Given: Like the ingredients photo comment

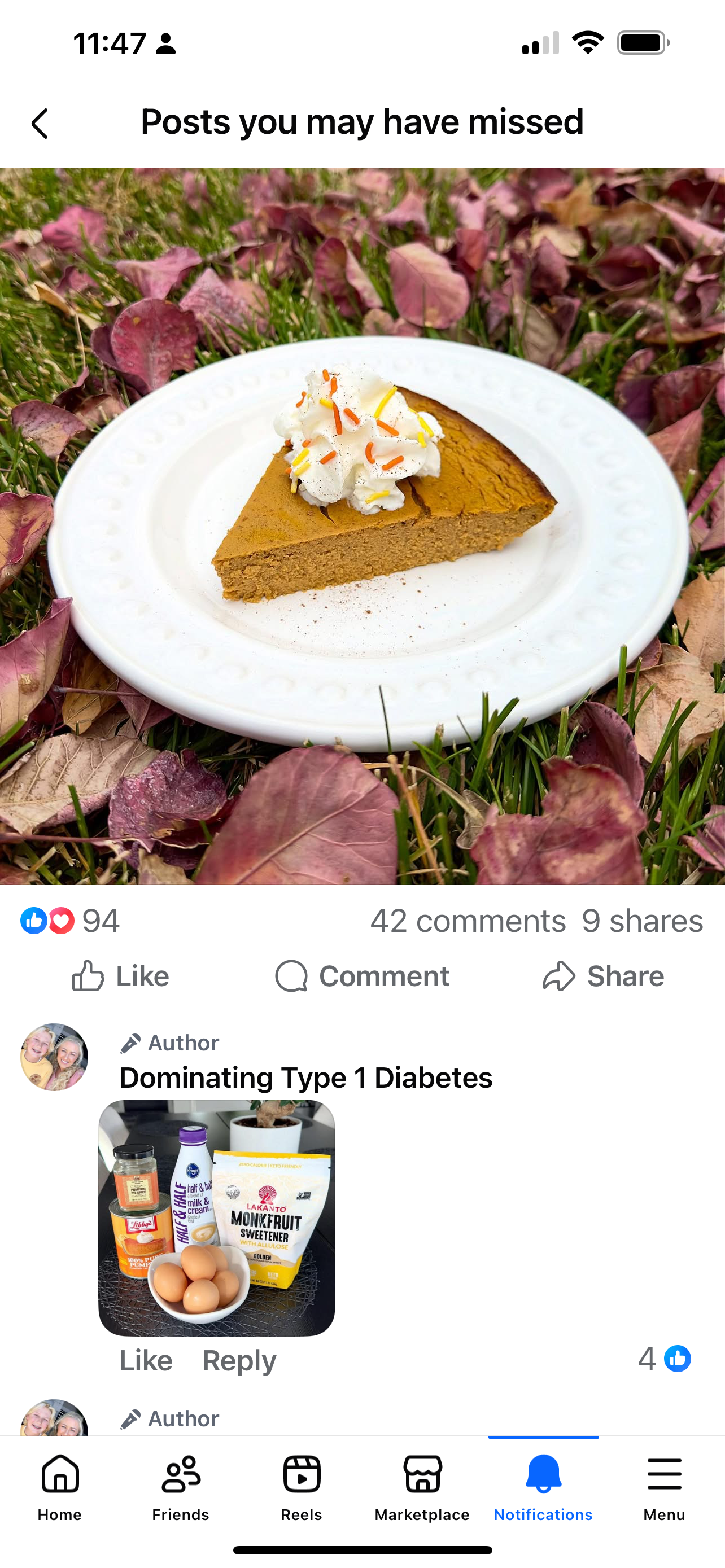Looking at the screenshot, I should coord(146,1360).
